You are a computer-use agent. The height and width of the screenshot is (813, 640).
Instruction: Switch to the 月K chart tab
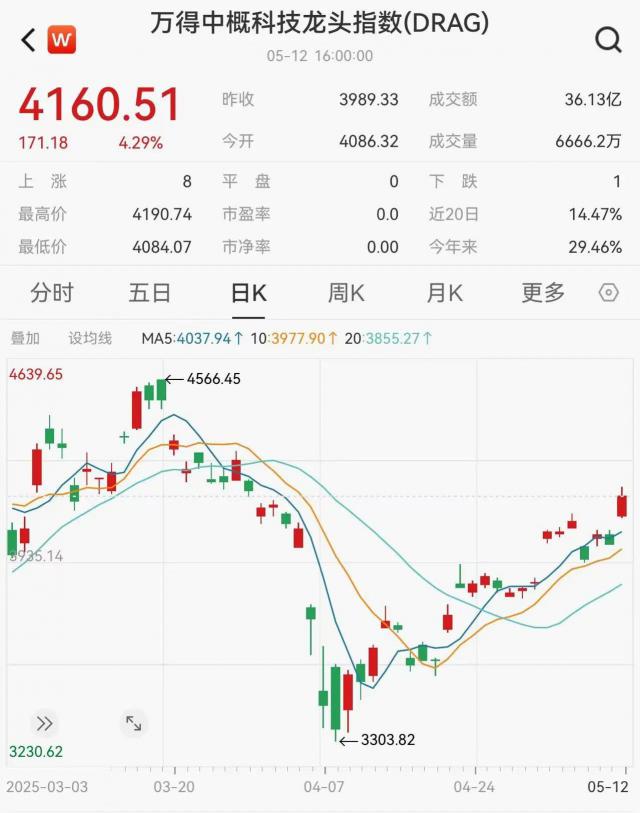coord(445,293)
